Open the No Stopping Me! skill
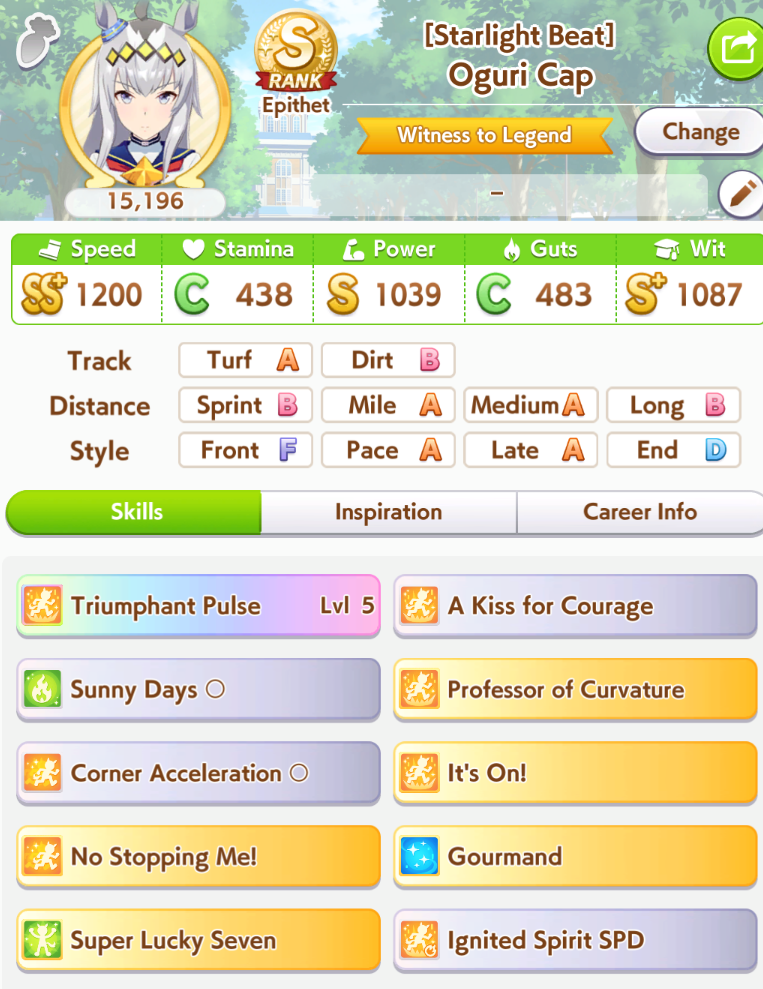Screen dimensions: 763x989 pyautogui.click(x=198, y=857)
